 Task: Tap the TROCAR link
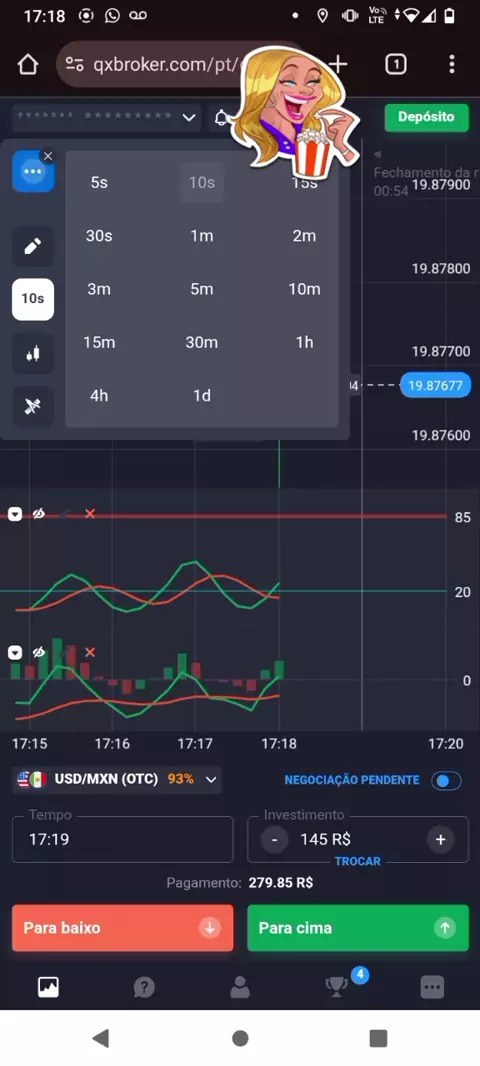point(358,861)
